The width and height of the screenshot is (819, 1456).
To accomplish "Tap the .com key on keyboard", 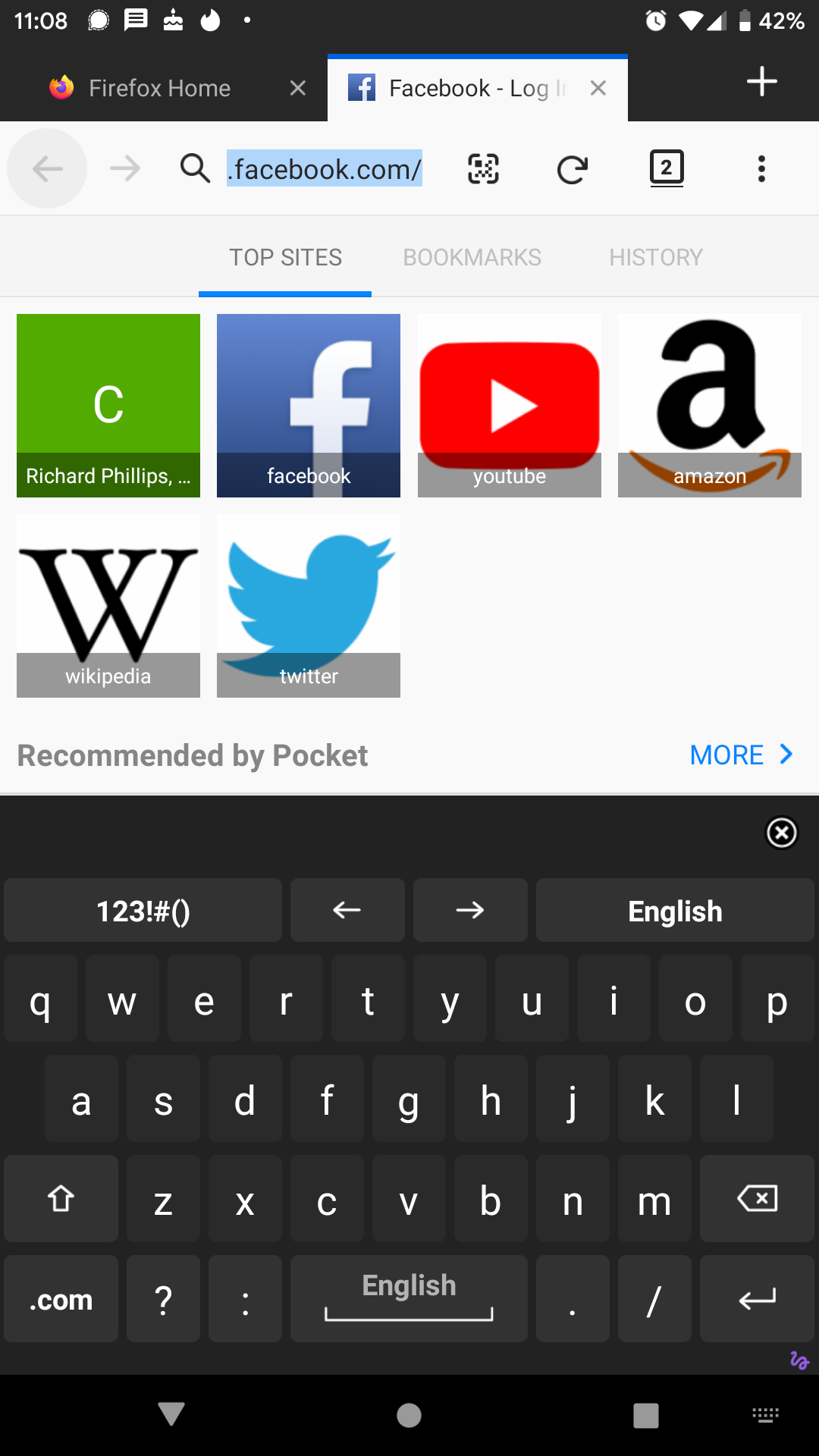I will (61, 1299).
